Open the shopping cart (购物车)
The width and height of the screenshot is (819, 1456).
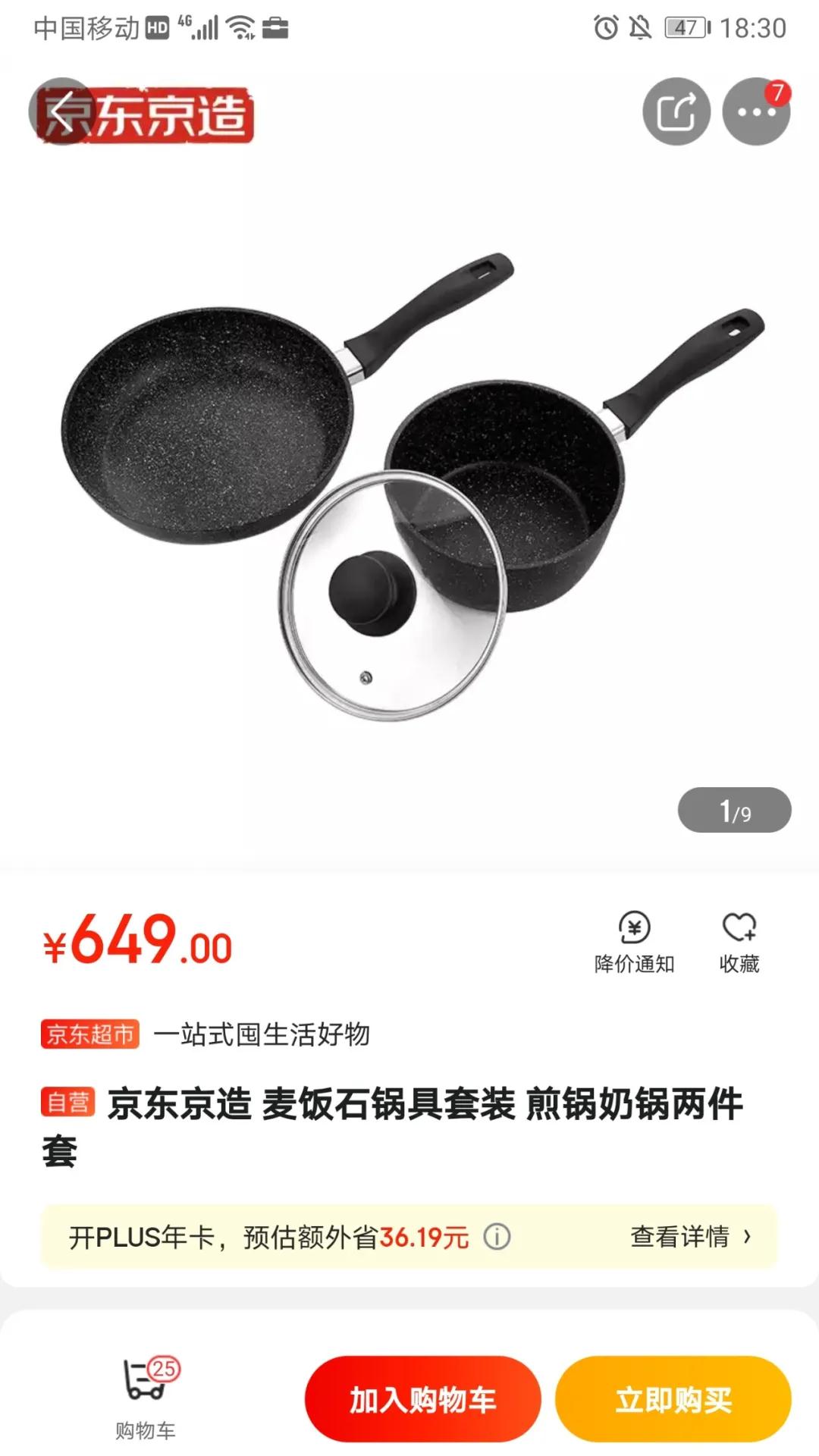click(x=146, y=1398)
